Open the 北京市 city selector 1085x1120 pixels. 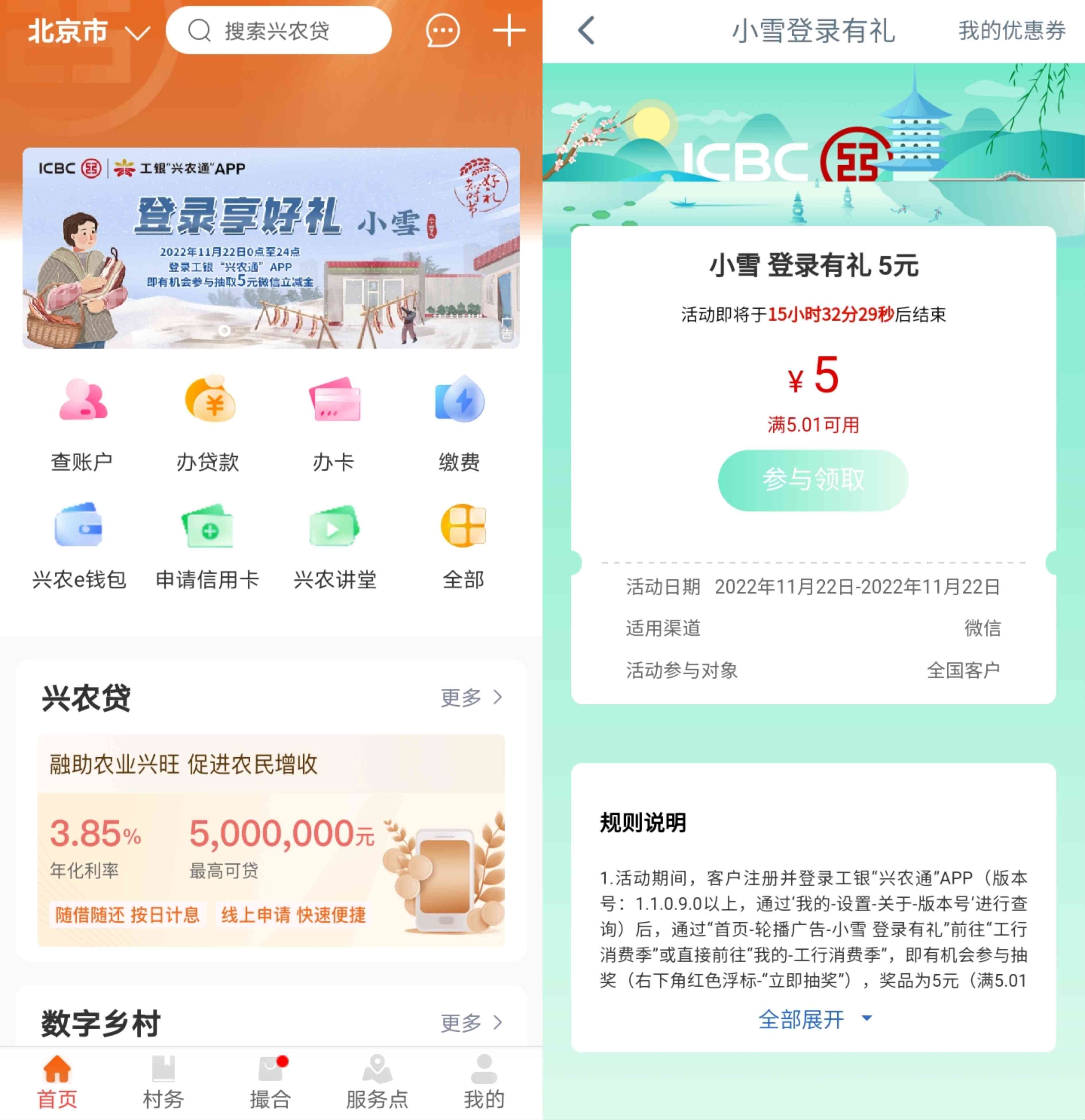tap(89, 32)
